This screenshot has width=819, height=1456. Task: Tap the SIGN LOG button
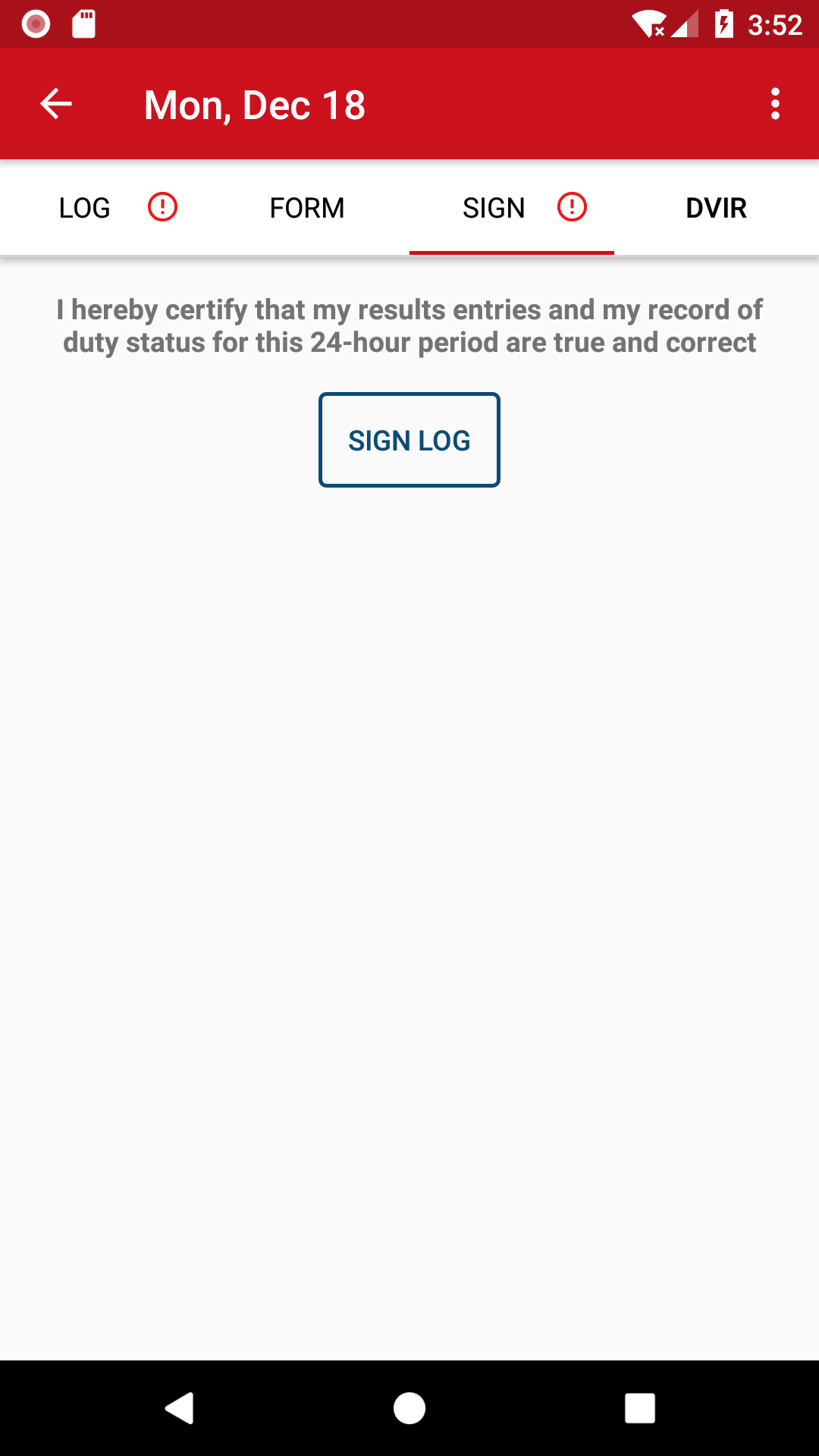coord(409,440)
